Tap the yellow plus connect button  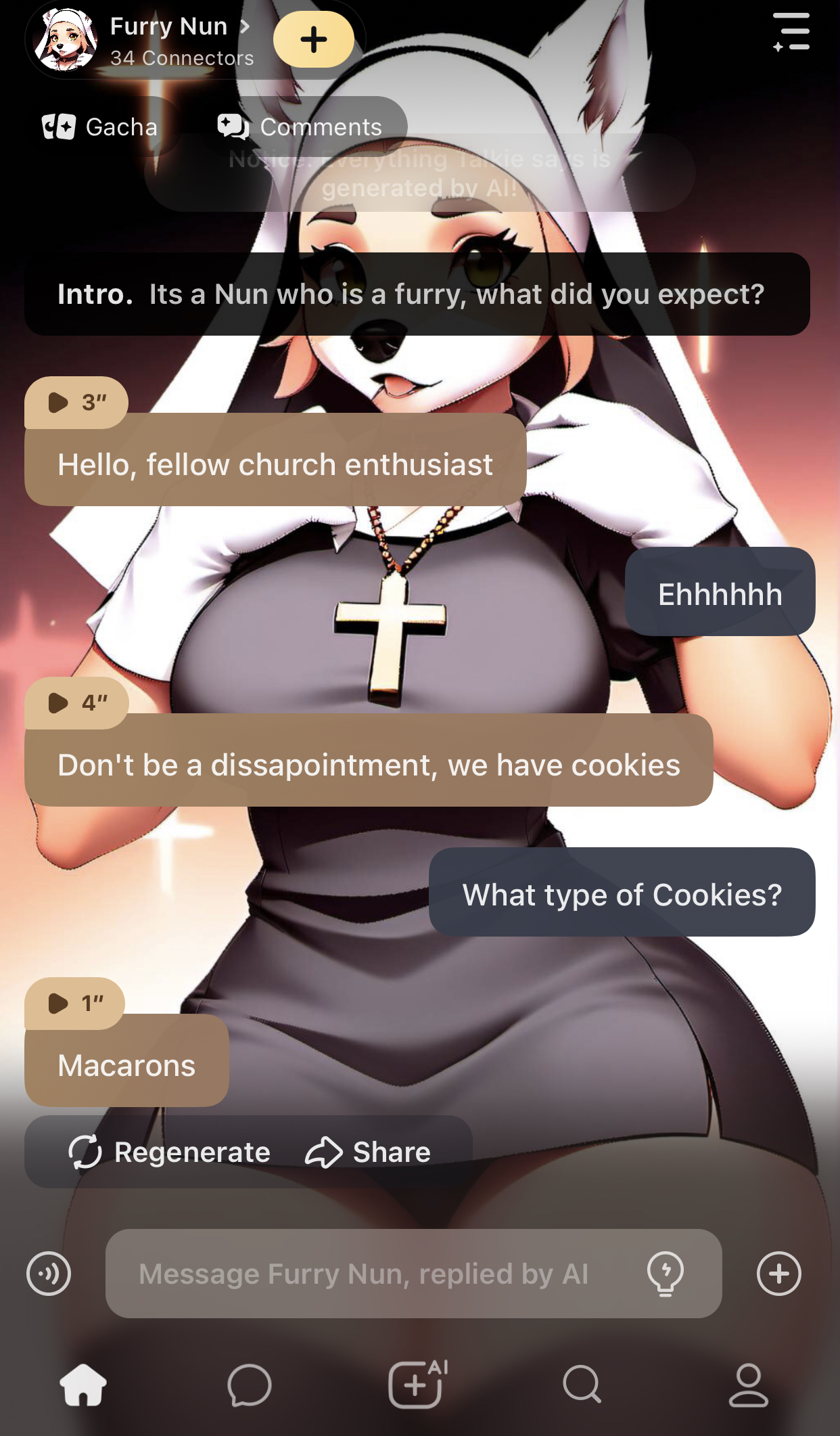click(313, 39)
